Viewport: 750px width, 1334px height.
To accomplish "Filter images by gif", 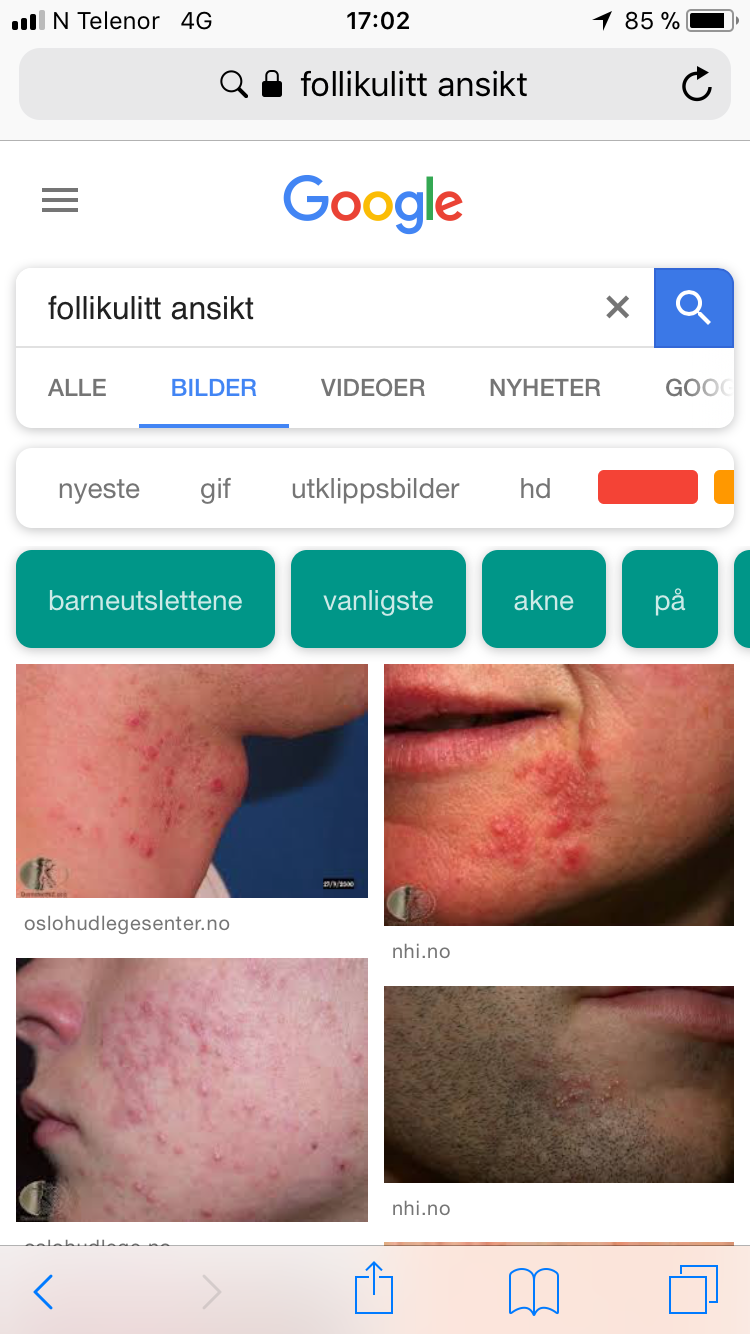I will [215, 489].
